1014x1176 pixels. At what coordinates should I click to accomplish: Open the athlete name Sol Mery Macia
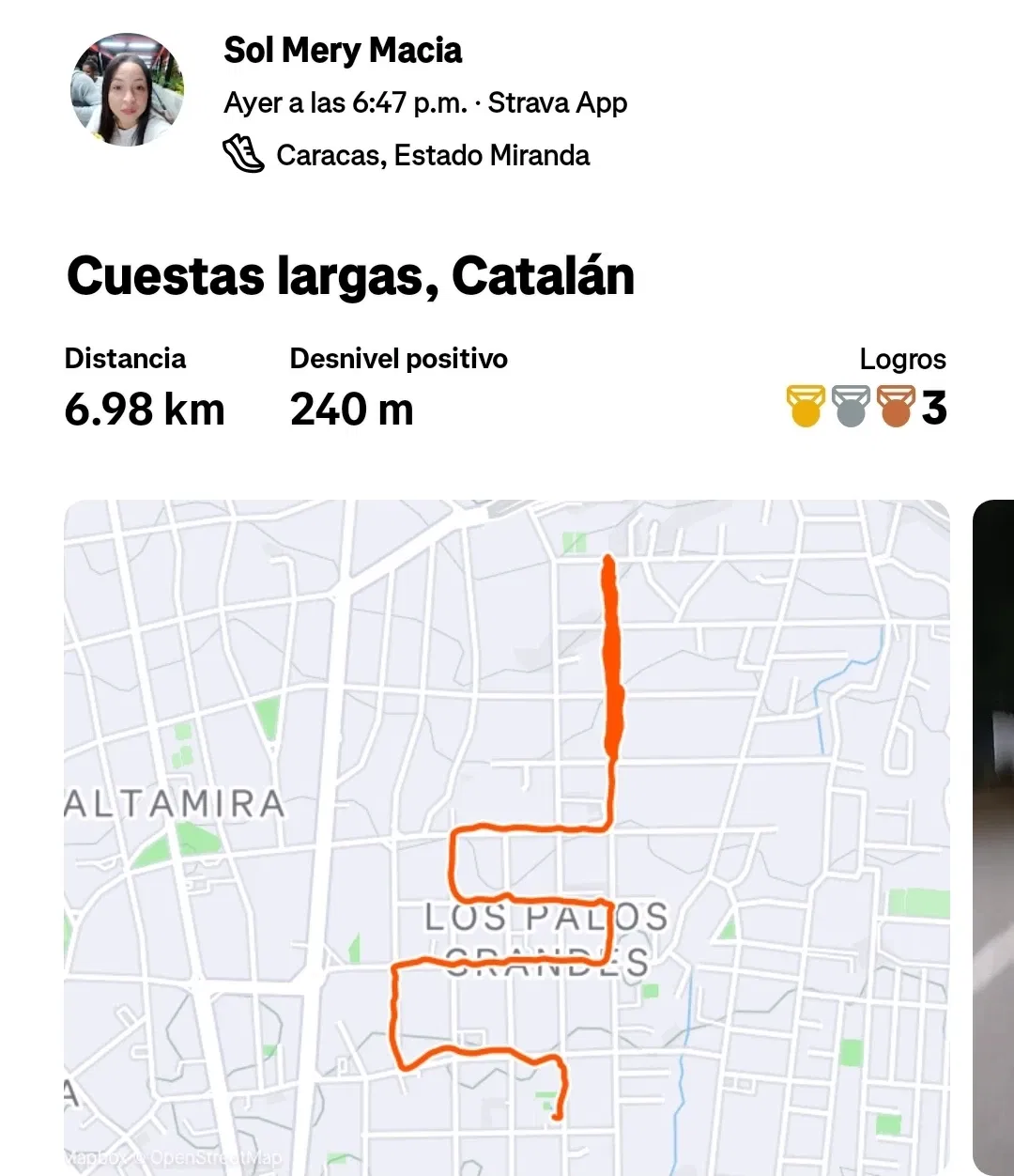tap(343, 51)
